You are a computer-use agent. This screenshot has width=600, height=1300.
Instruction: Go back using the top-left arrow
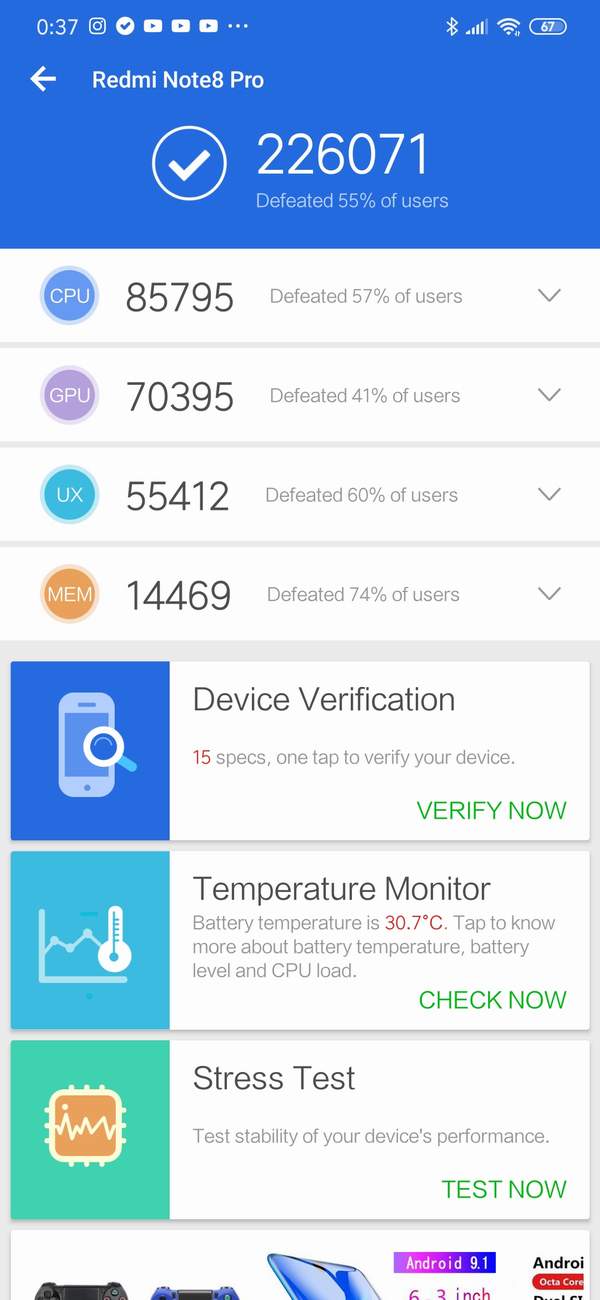tap(43, 80)
